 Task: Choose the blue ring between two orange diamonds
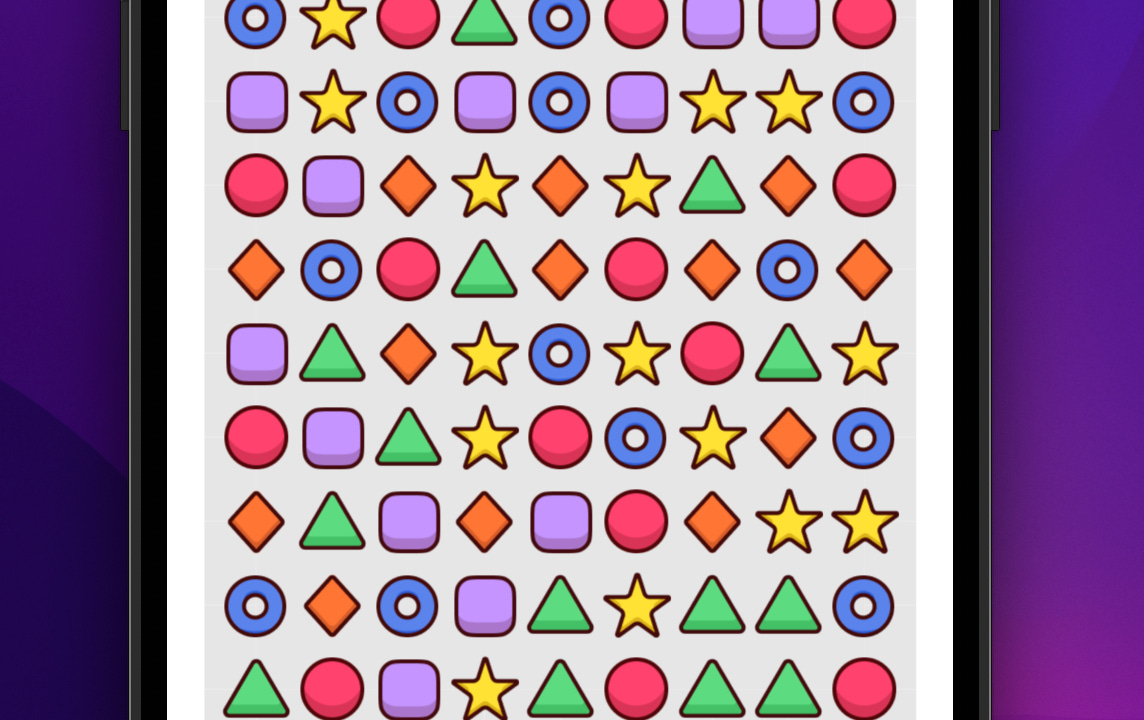point(788,270)
